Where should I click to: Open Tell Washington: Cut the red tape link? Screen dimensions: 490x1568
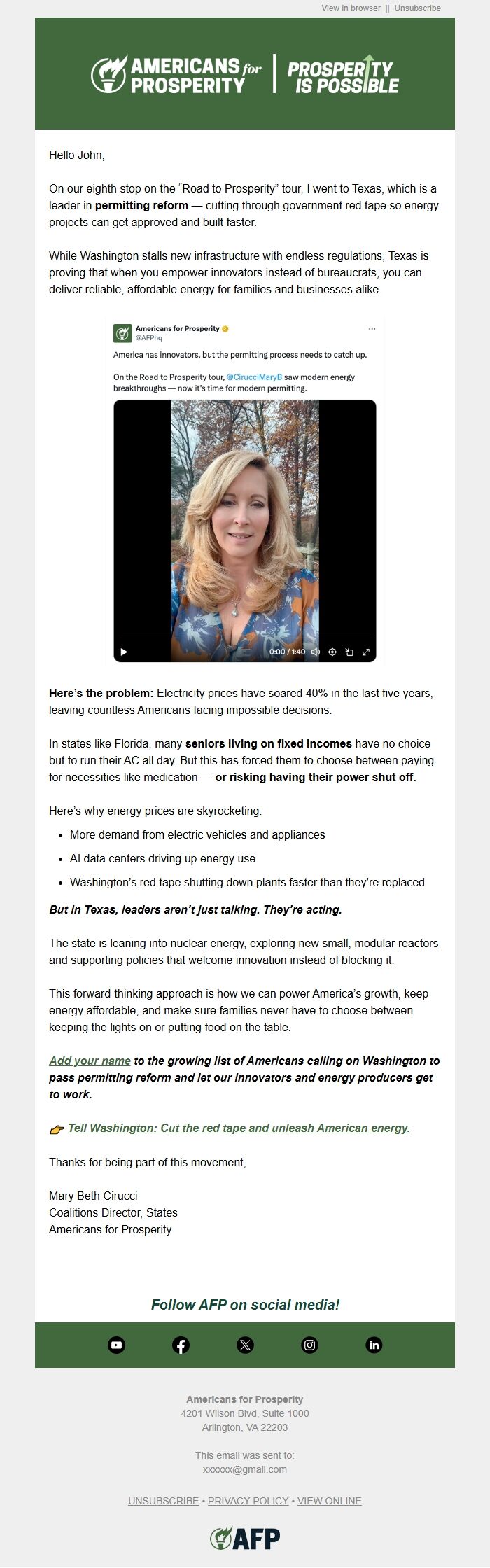click(239, 1128)
